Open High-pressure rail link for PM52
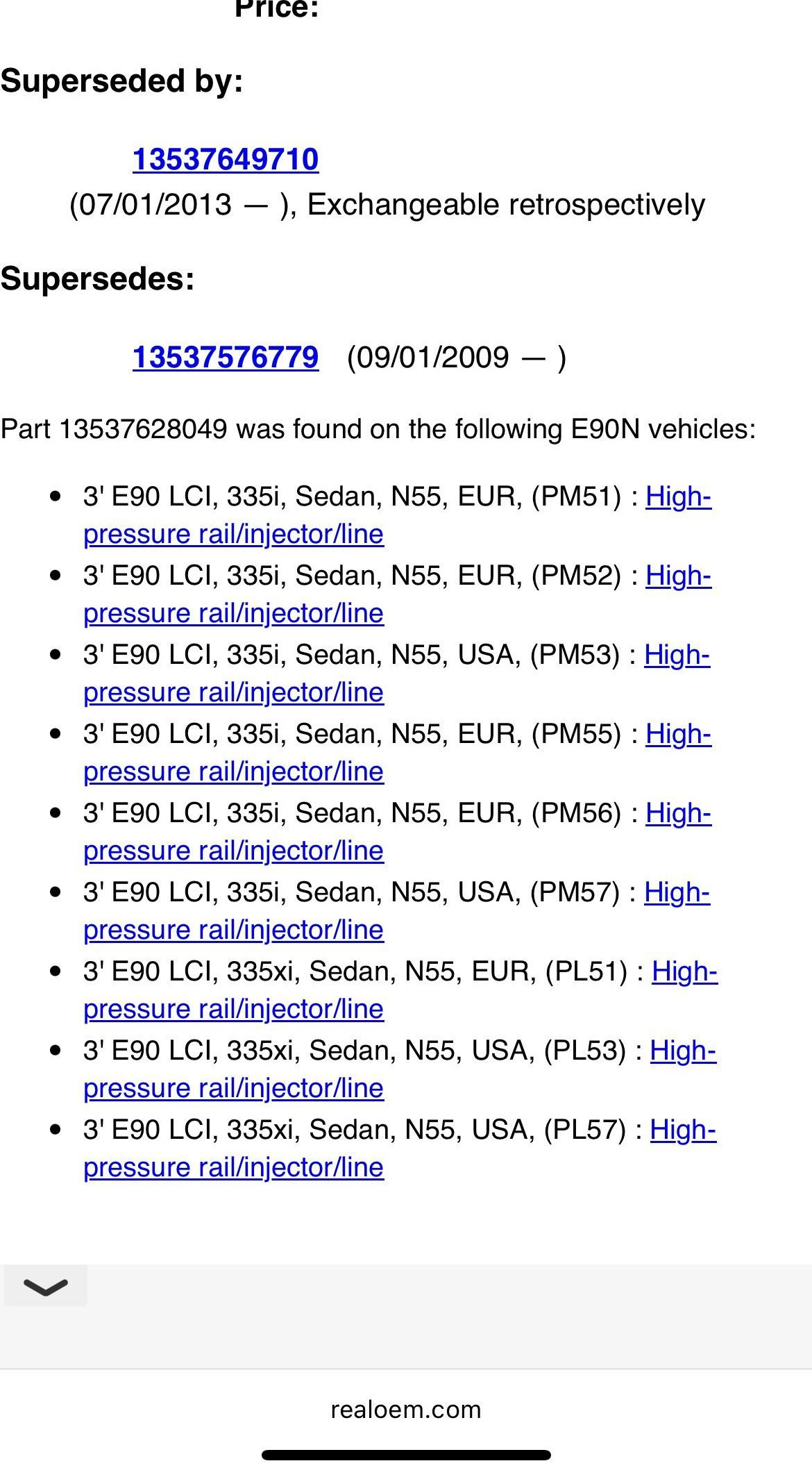This screenshot has height=1477, width=812. (x=233, y=613)
